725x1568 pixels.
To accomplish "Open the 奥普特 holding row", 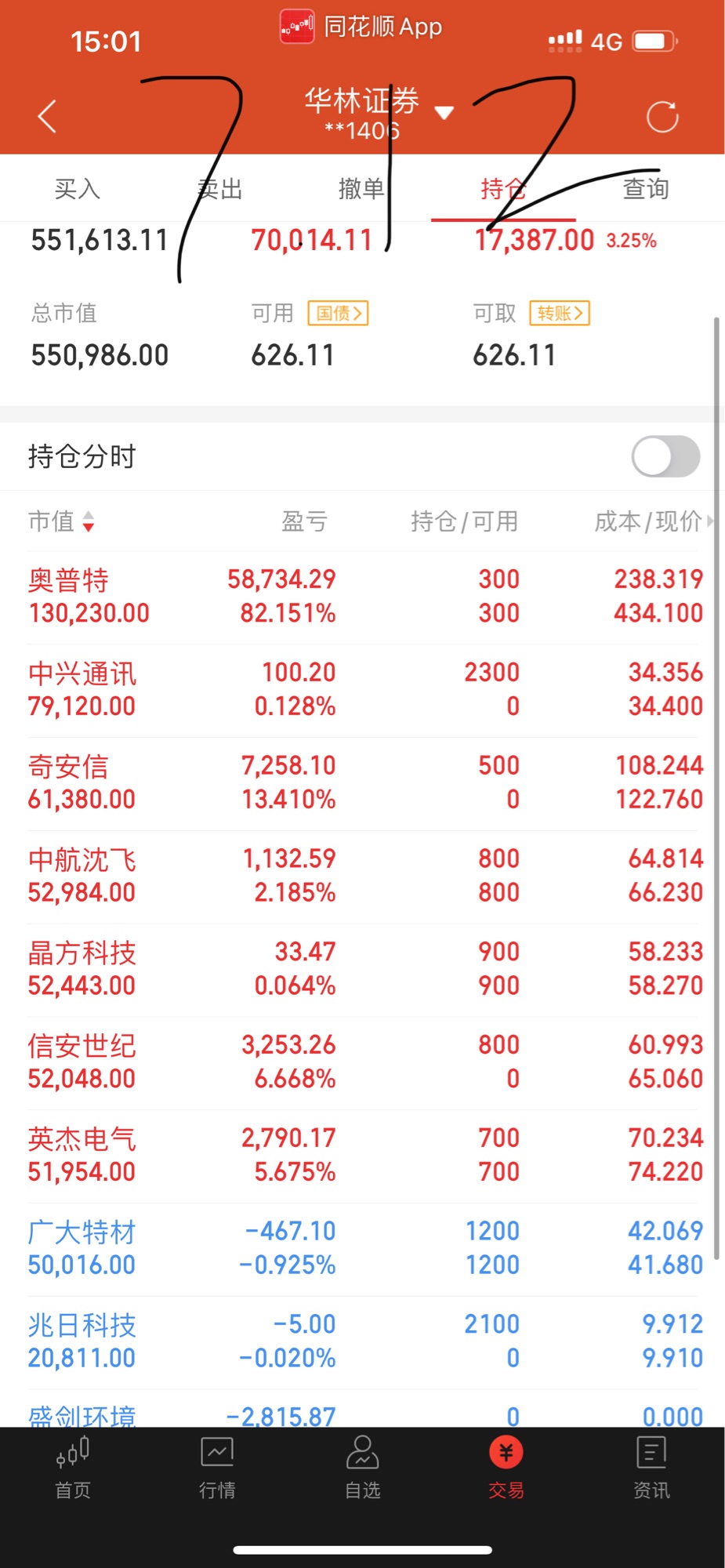I will [x=362, y=597].
